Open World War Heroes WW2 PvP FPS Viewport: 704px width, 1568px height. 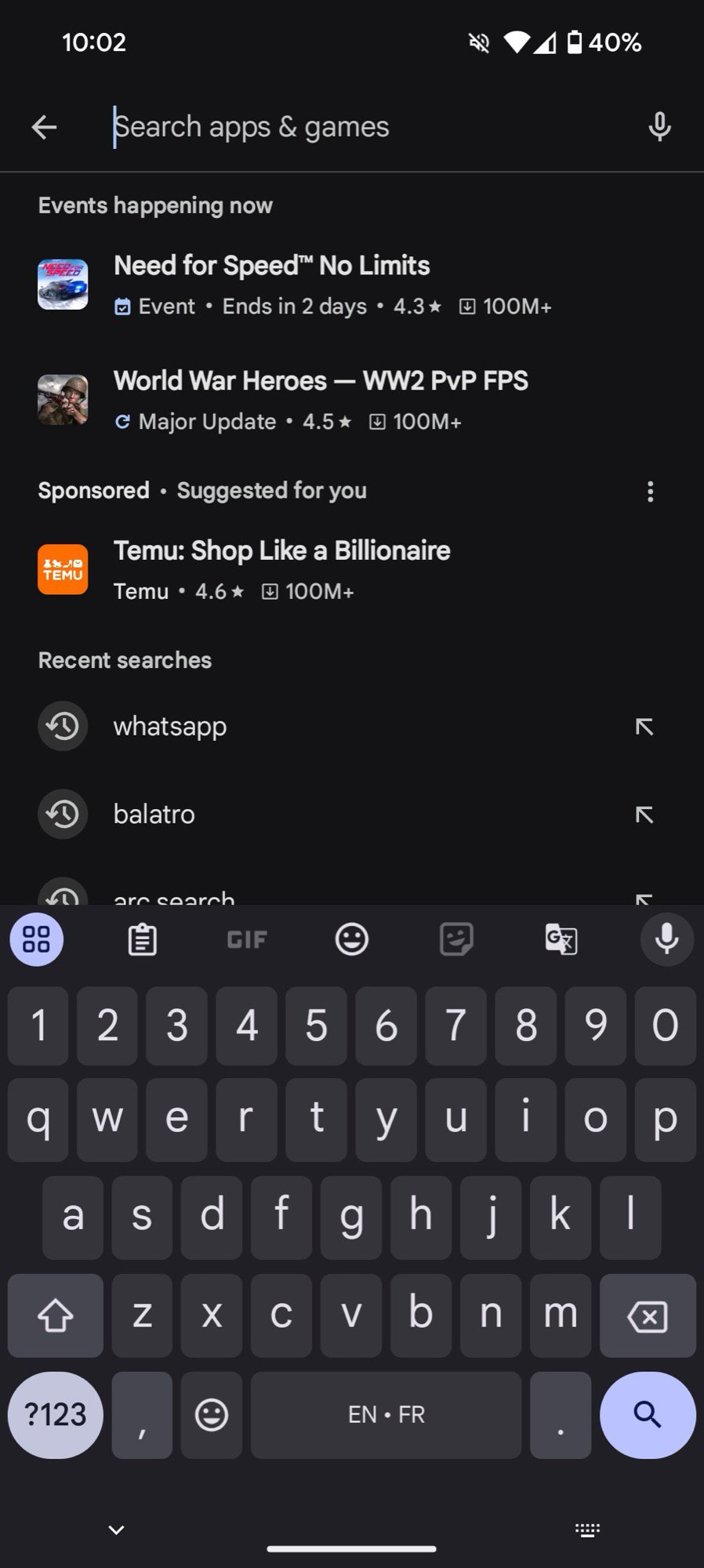click(314, 400)
